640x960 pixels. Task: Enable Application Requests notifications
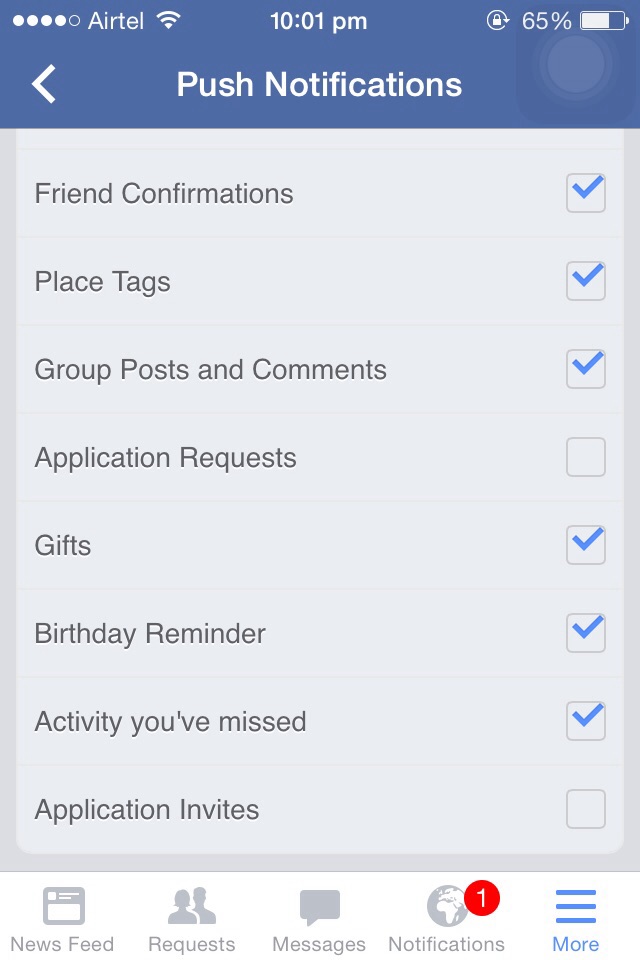(x=585, y=457)
